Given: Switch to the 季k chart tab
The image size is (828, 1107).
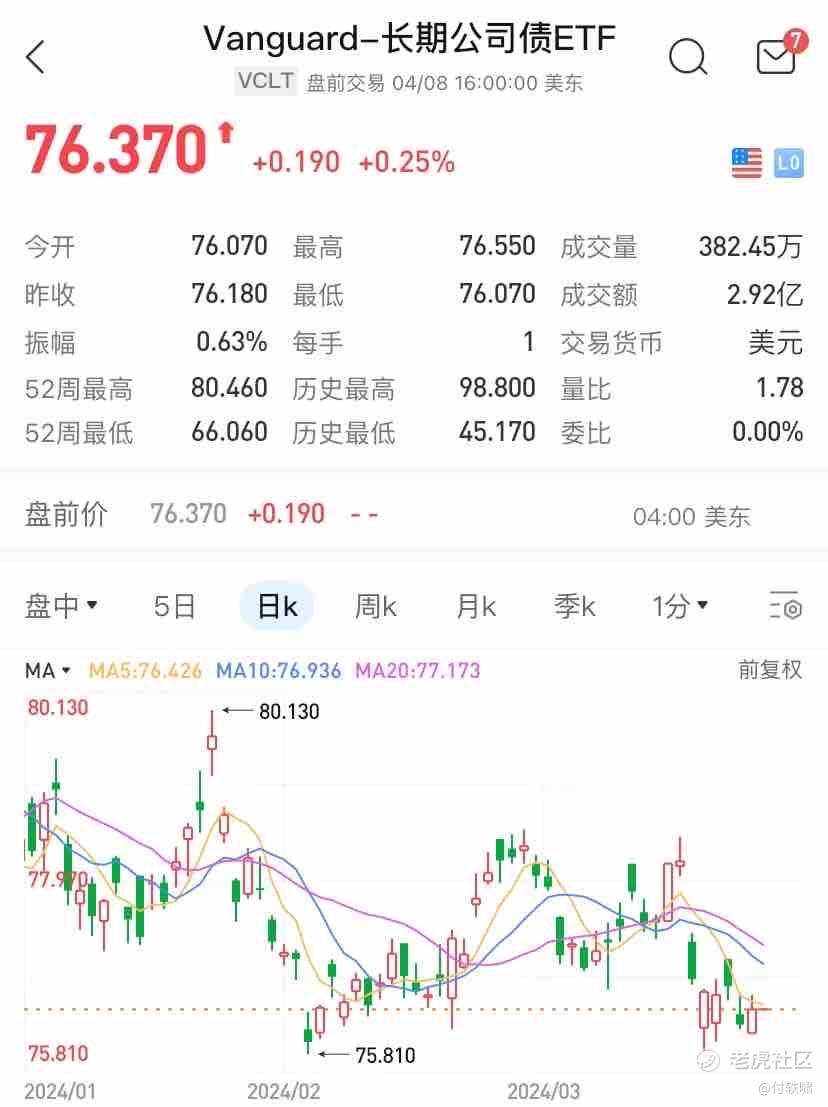Looking at the screenshot, I should click(575, 606).
